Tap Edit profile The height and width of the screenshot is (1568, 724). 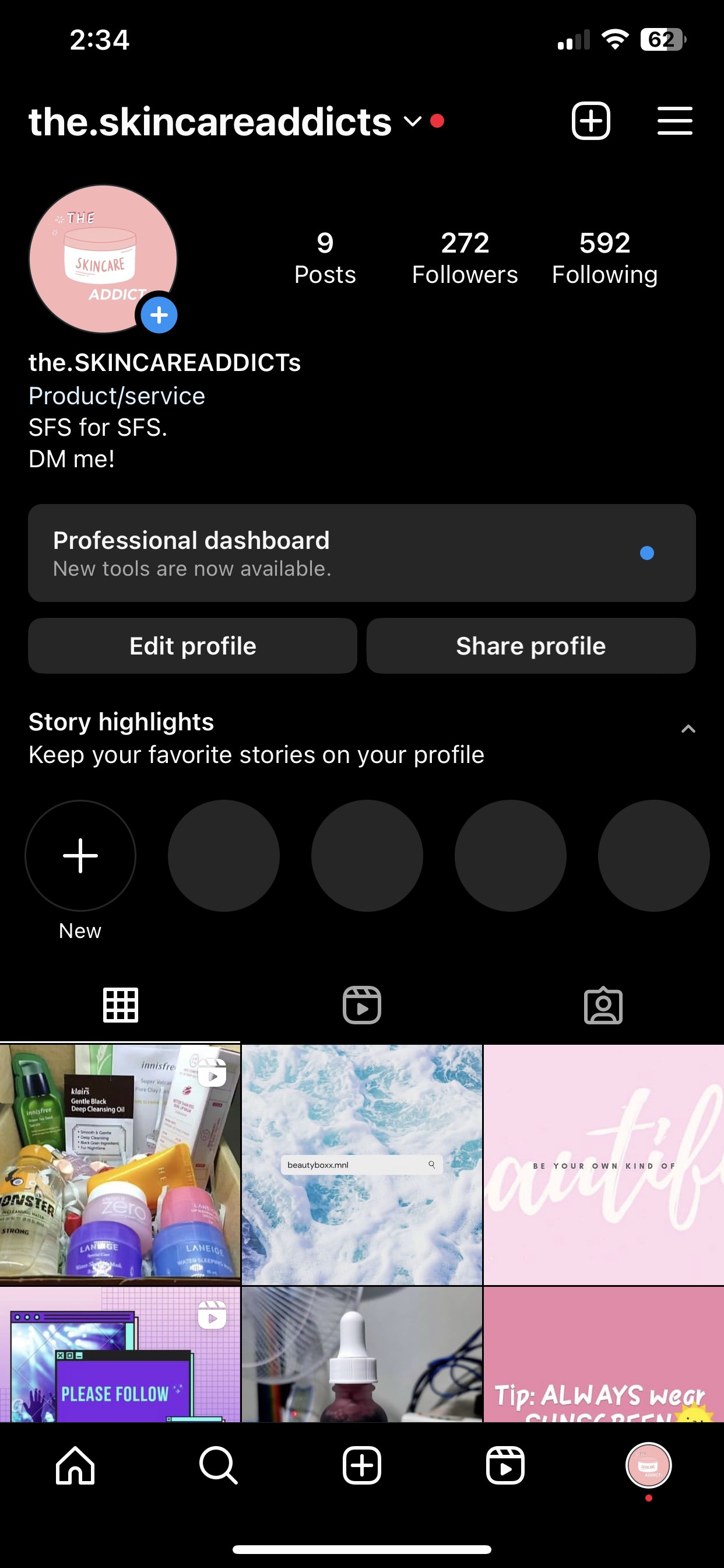coord(192,646)
